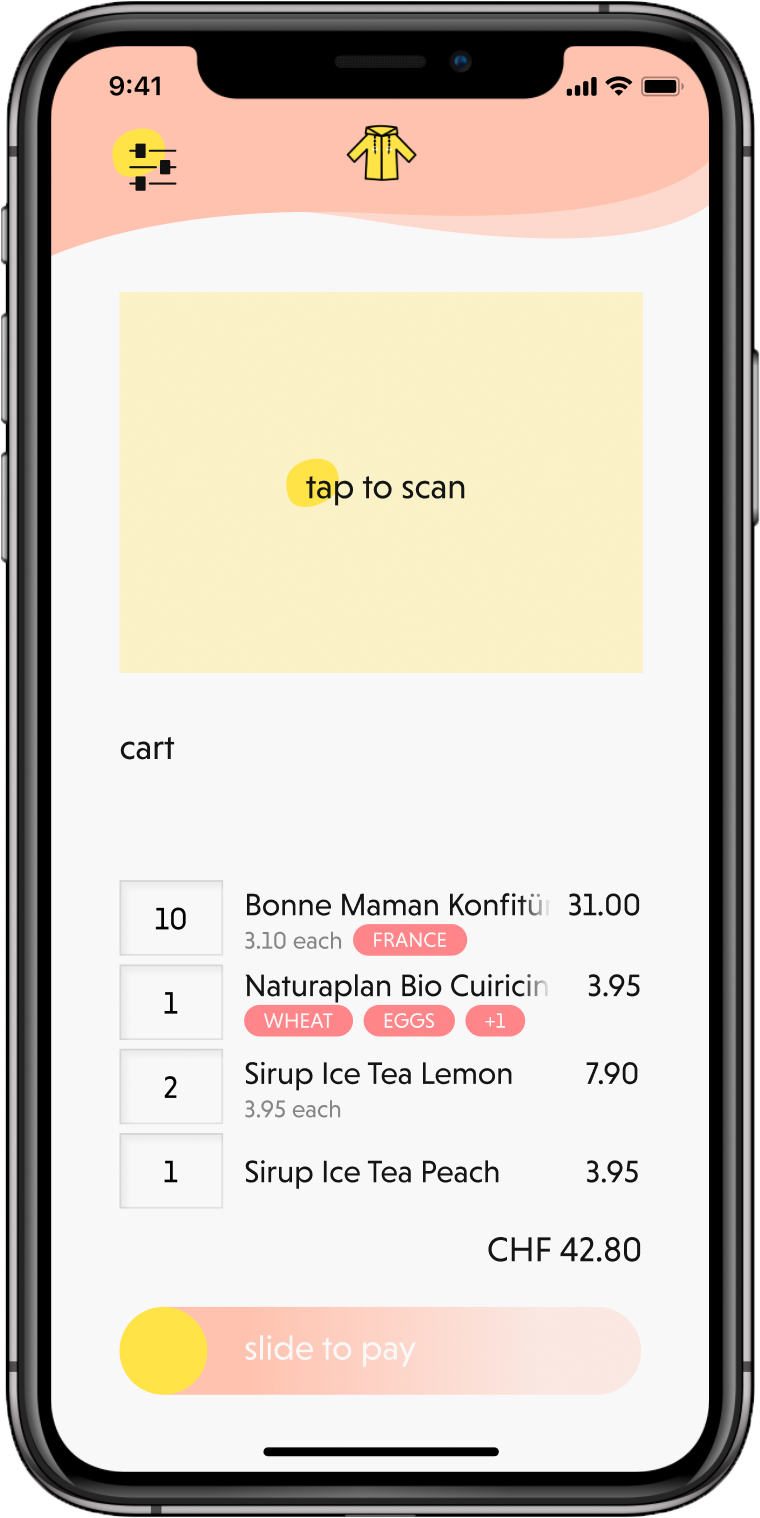Edit quantity for Naturaplan Bio item
This screenshot has width=760, height=1518.
(x=171, y=1002)
